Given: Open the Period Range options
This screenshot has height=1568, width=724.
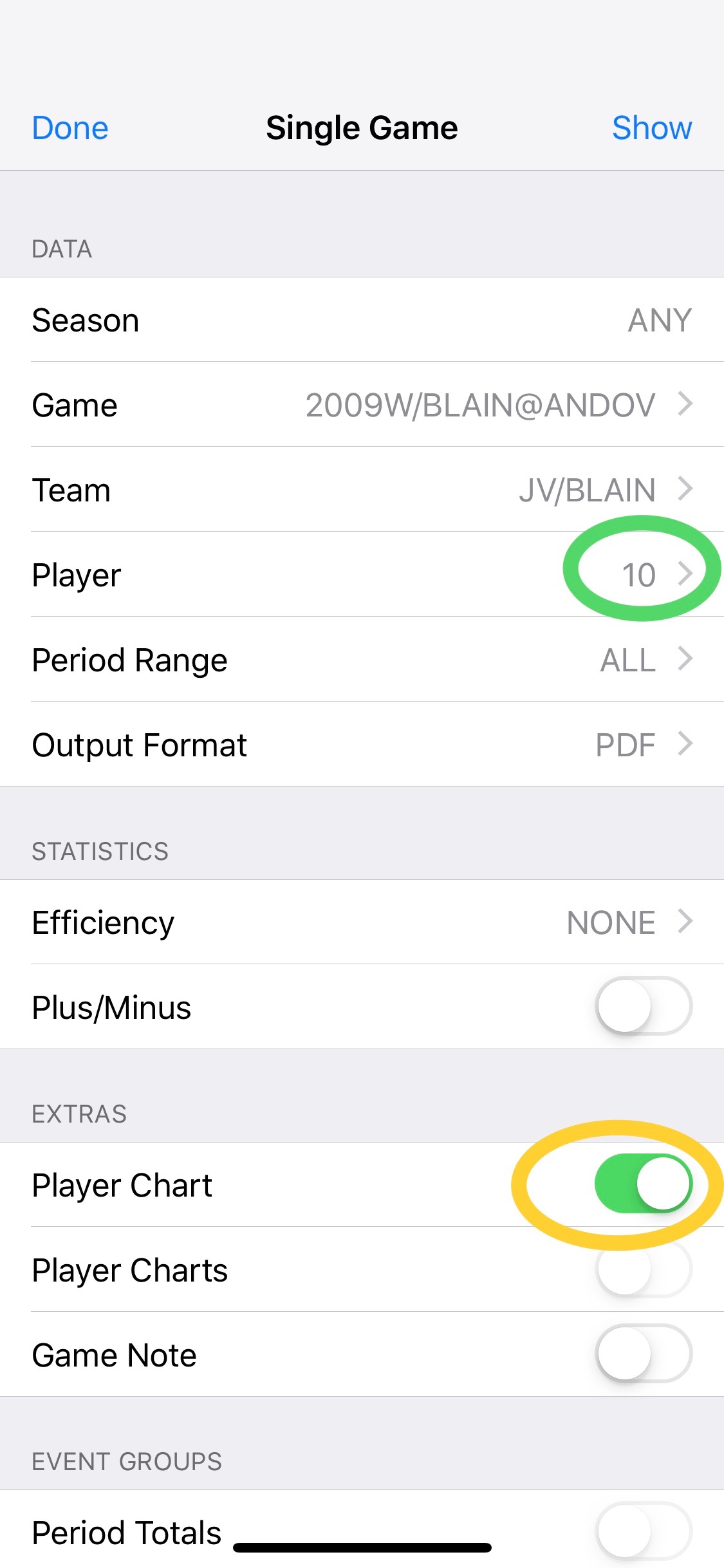Looking at the screenshot, I should 362,660.
